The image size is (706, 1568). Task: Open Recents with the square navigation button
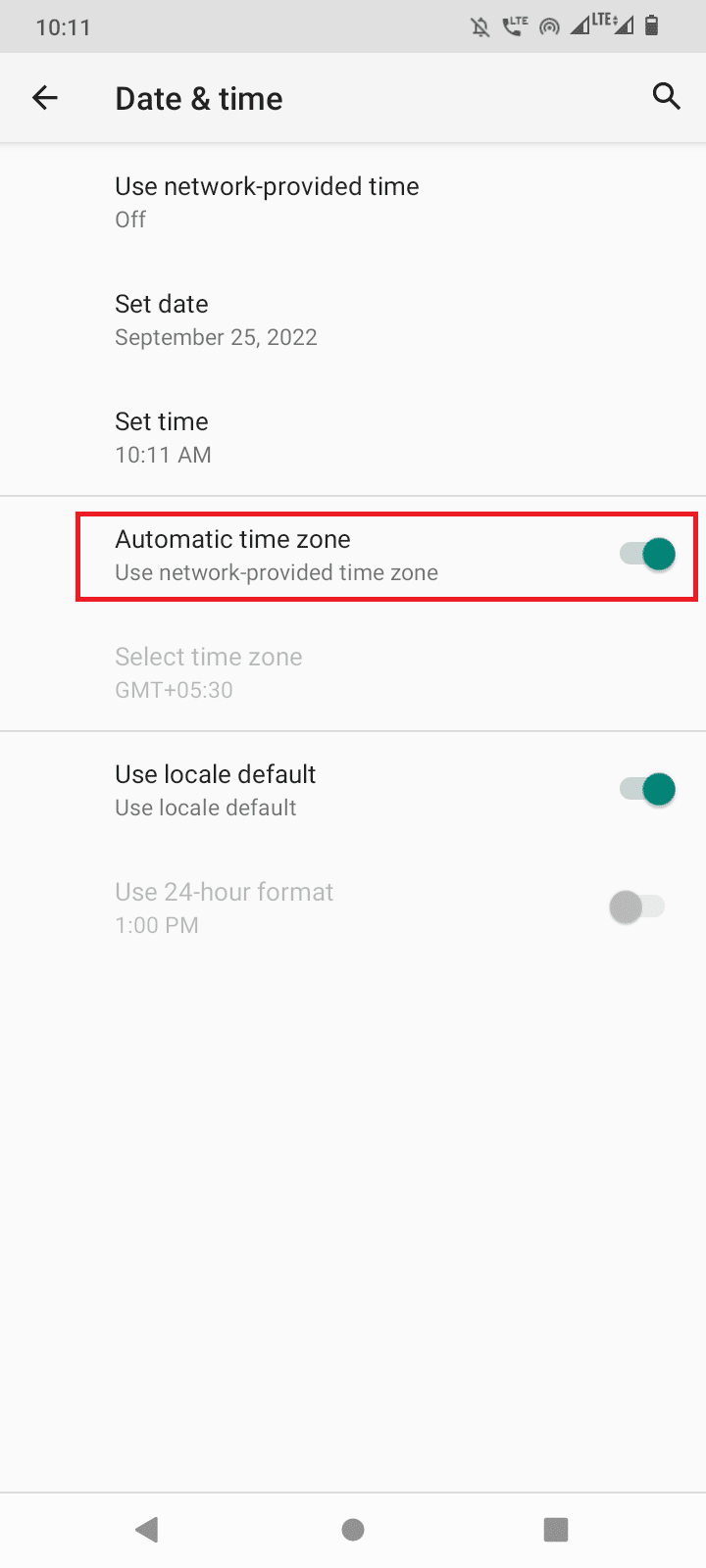pyautogui.click(x=556, y=1529)
